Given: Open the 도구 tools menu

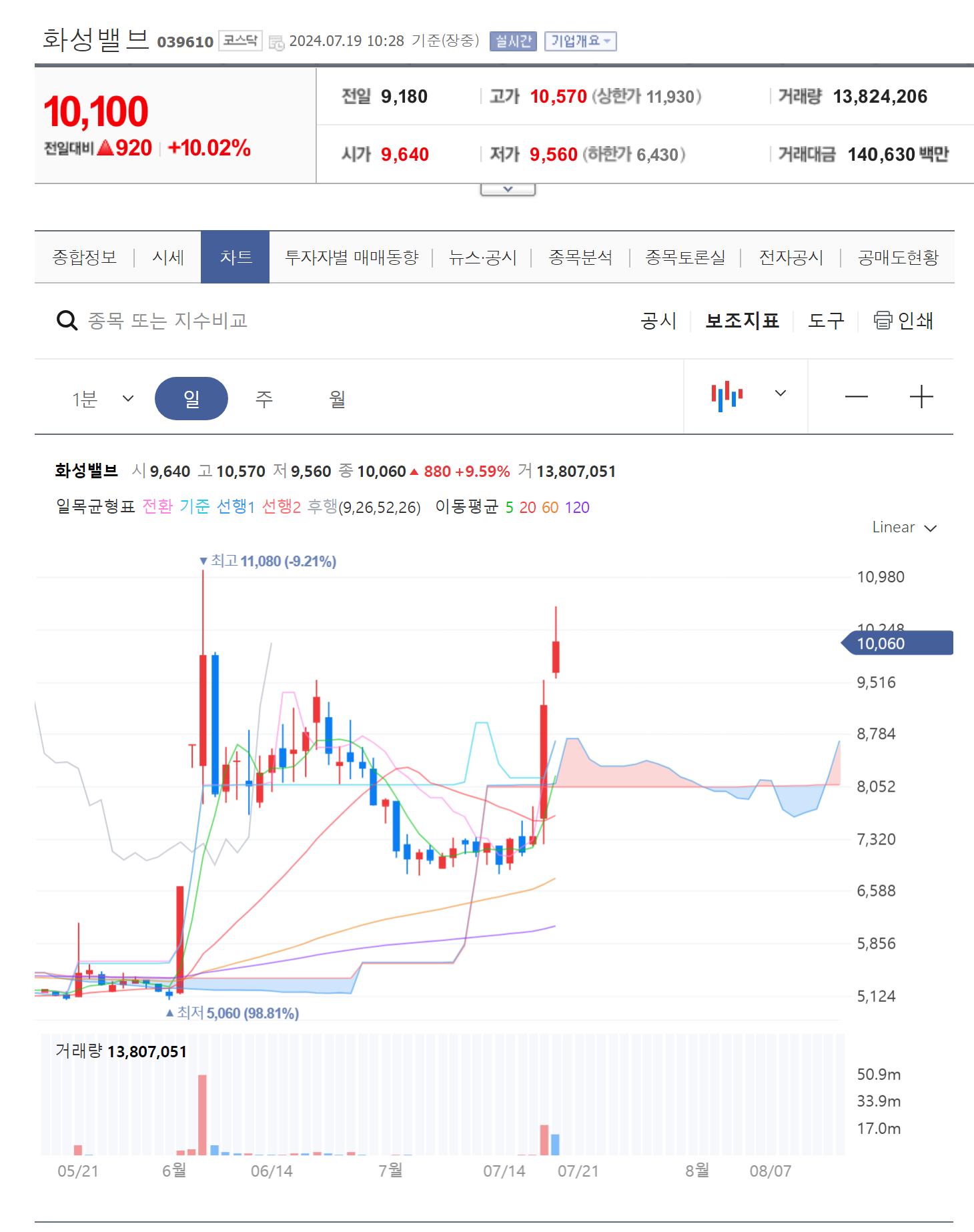Looking at the screenshot, I should (825, 320).
